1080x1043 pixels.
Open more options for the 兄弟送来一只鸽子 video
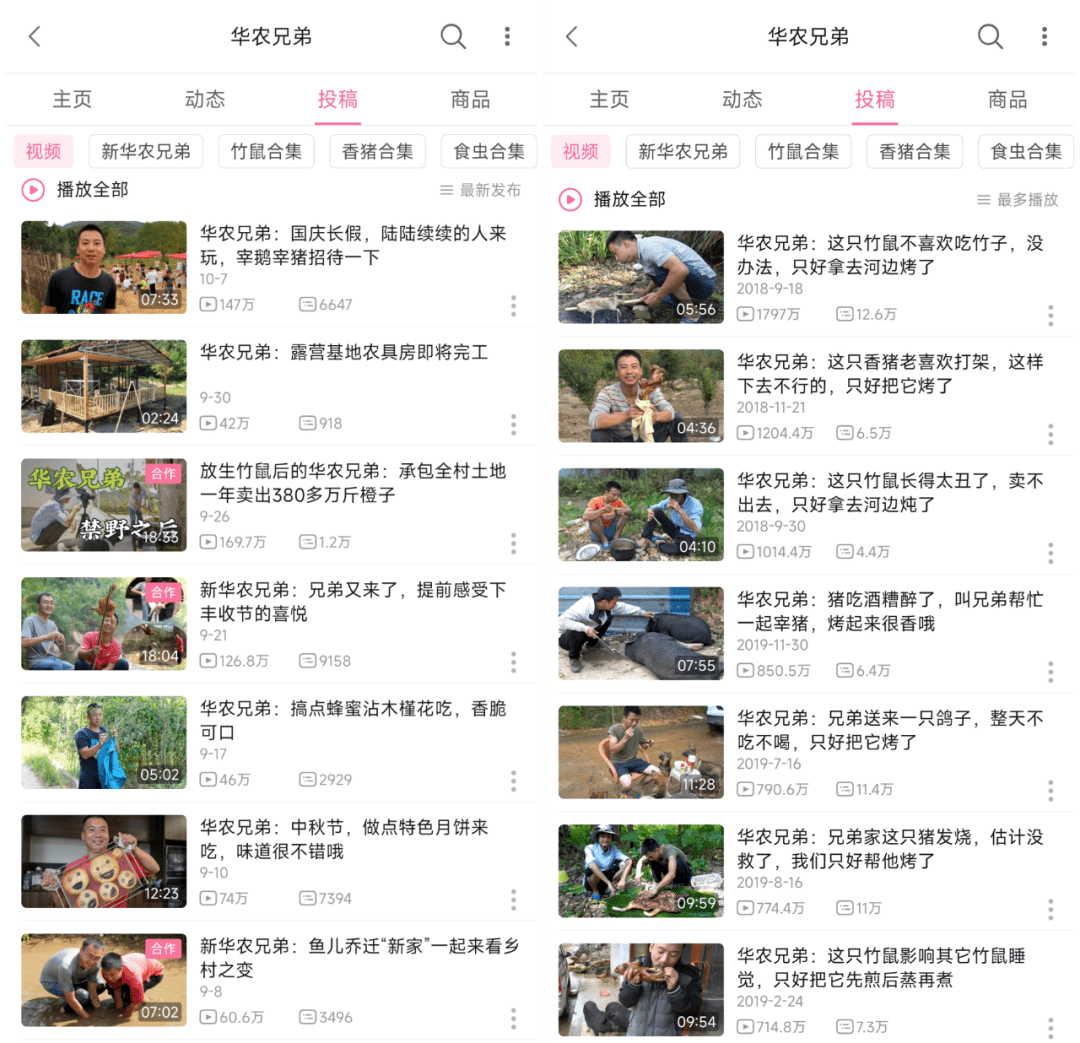(x=1050, y=790)
